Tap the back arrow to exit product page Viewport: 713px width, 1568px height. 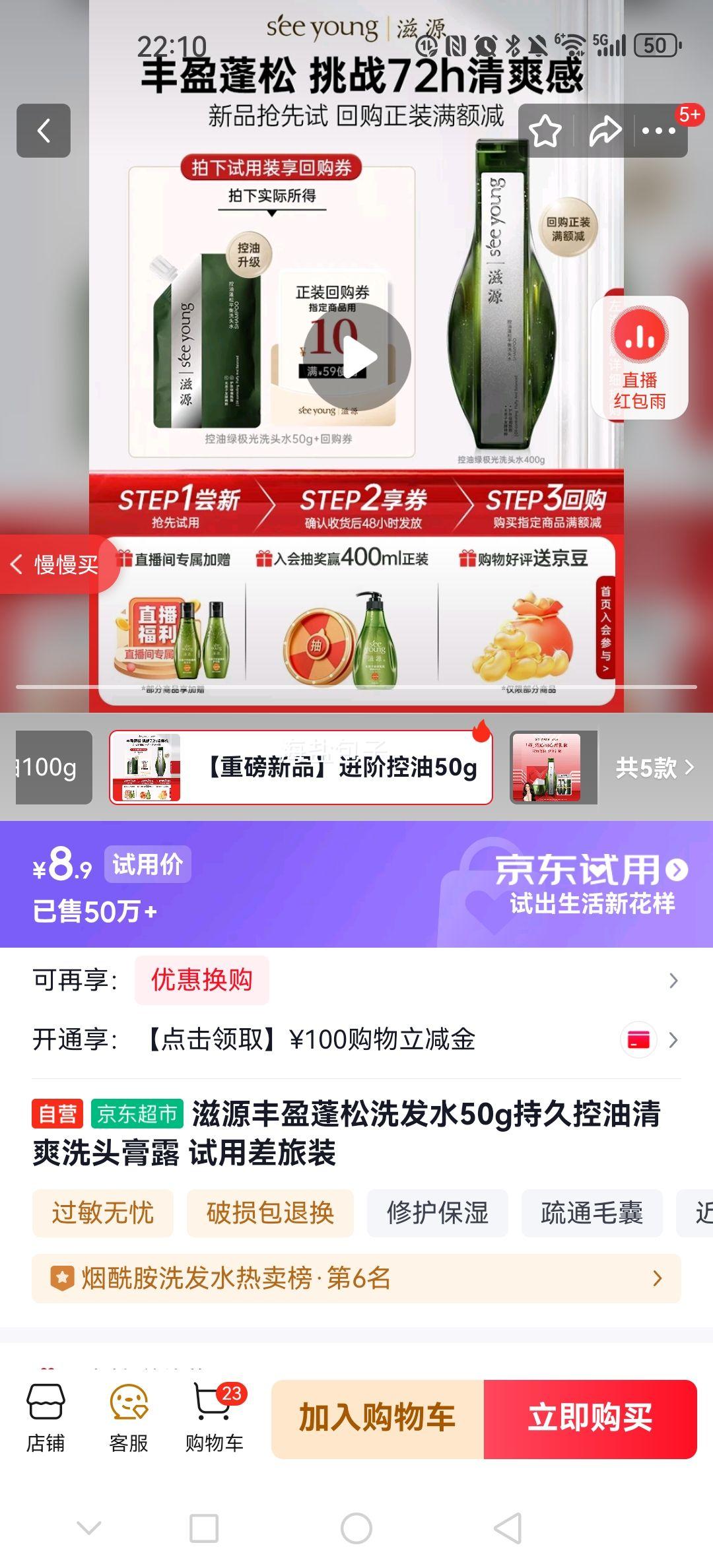point(45,129)
